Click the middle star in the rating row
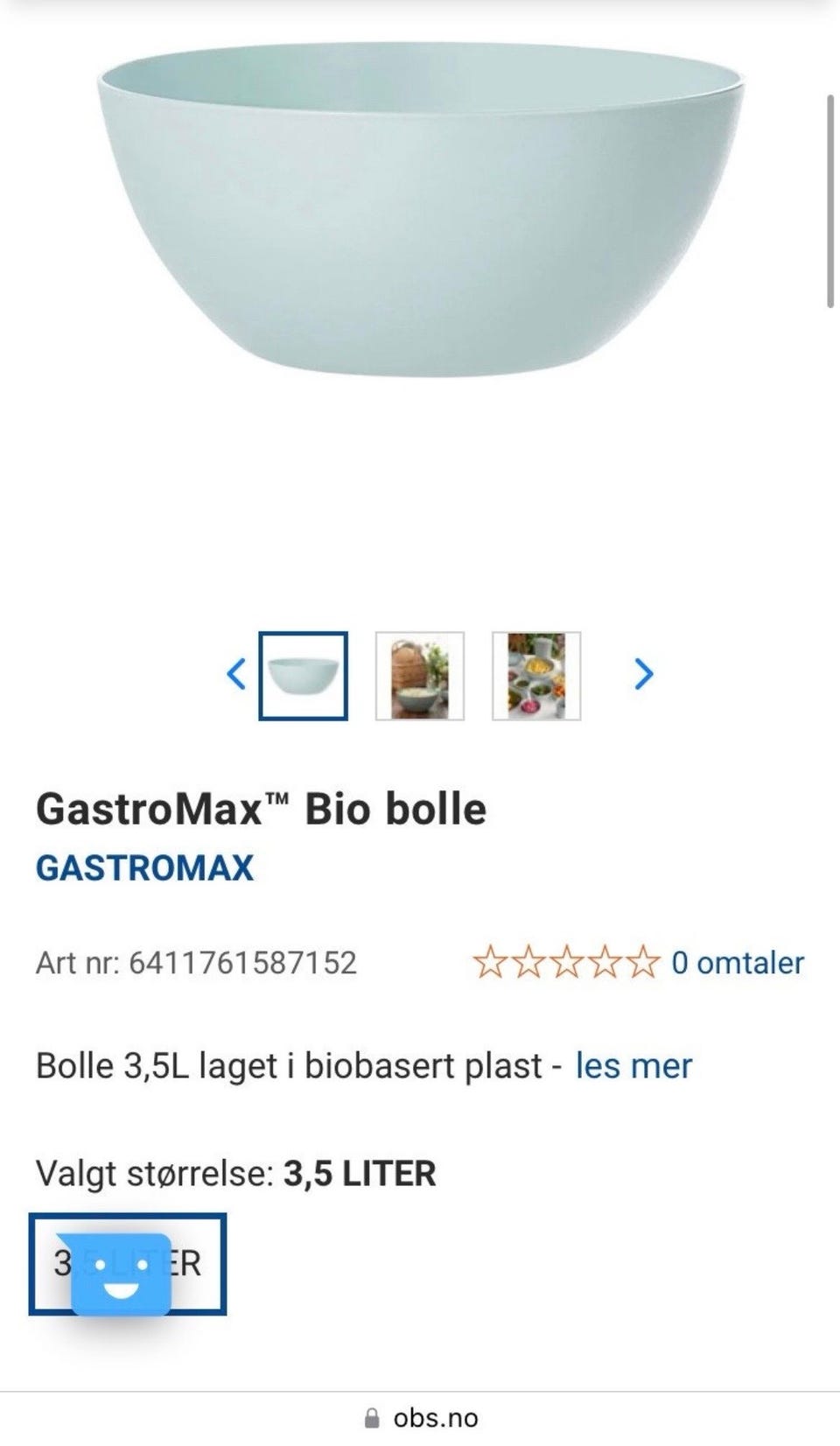Screen dimensions: 840x1446 [x=567, y=962]
